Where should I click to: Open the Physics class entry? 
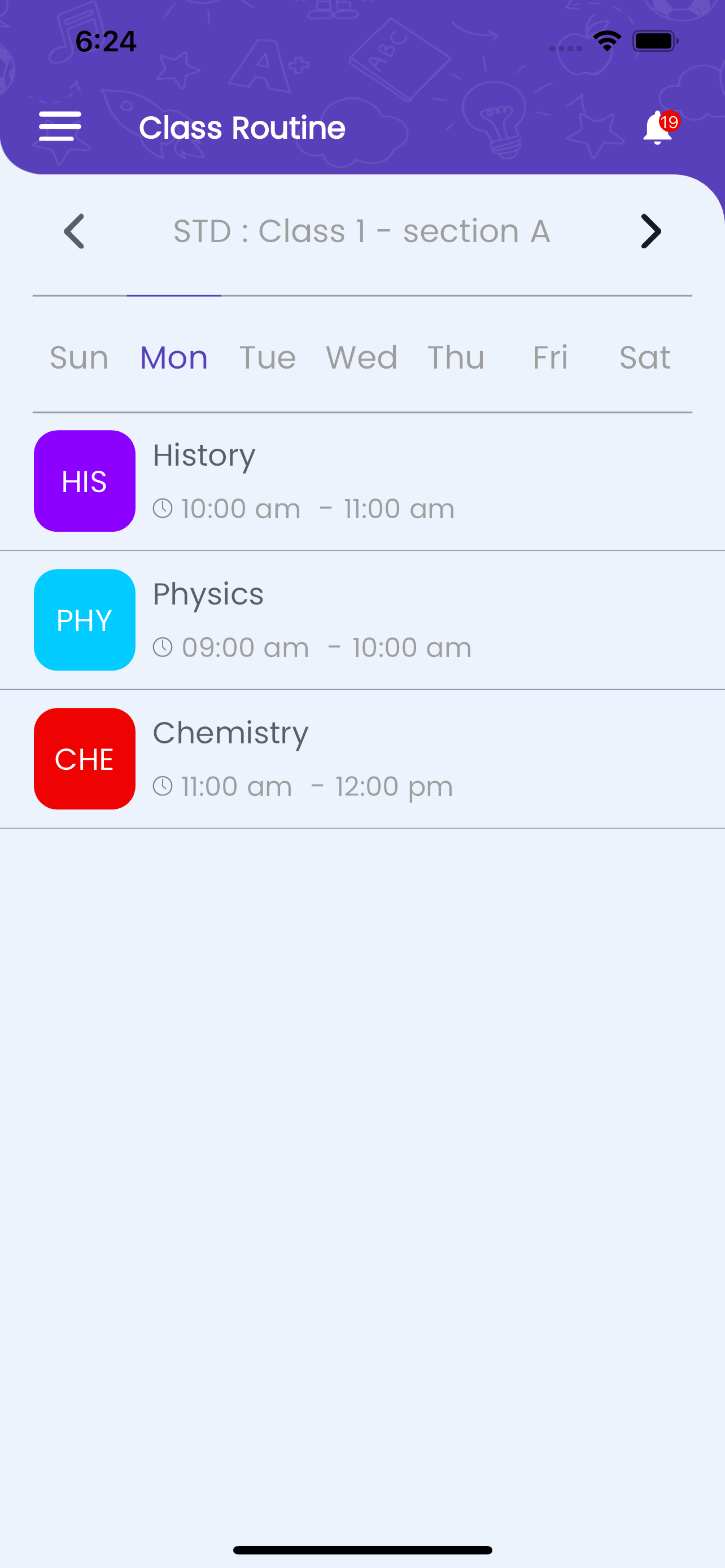(x=362, y=620)
